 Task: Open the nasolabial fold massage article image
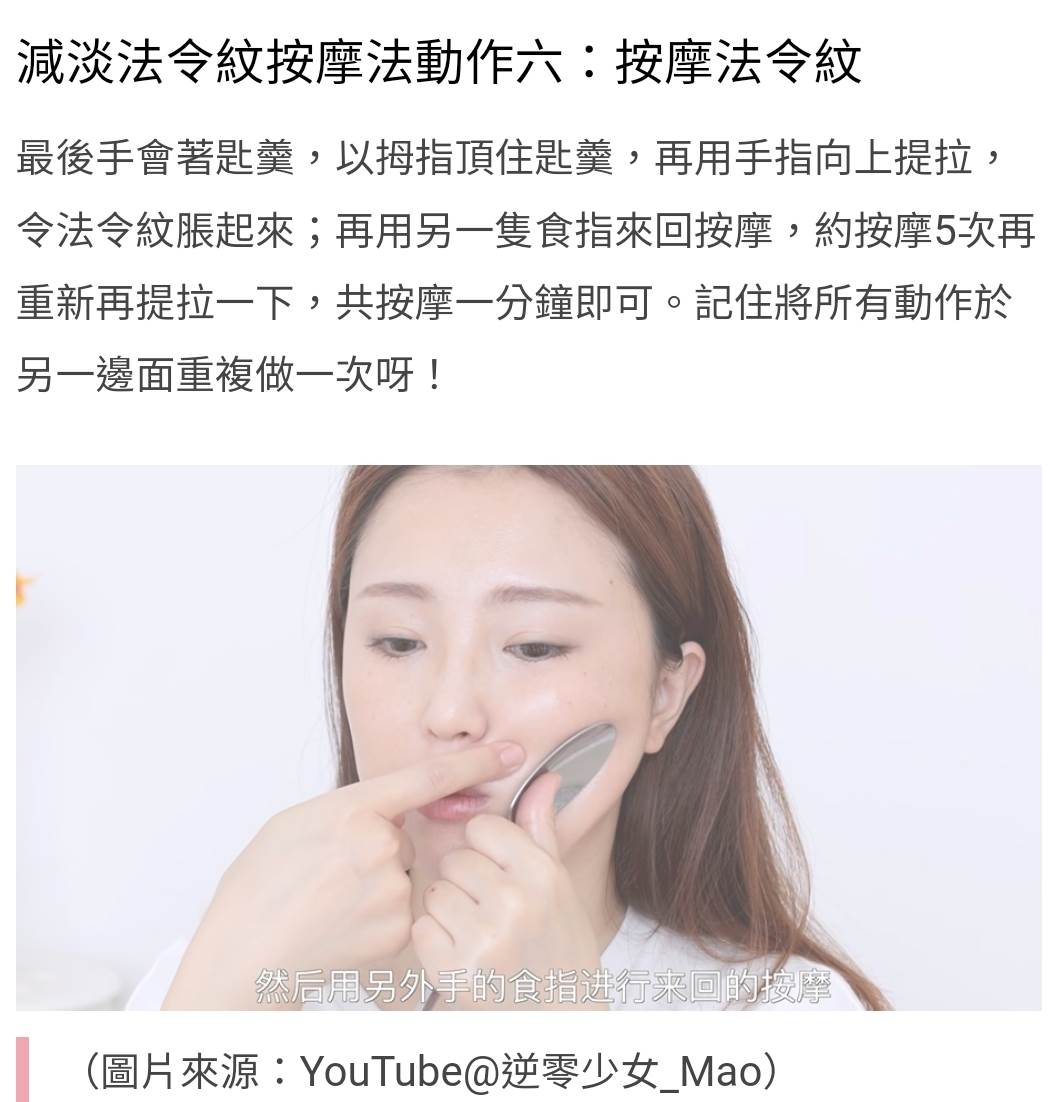coord(529,737)
